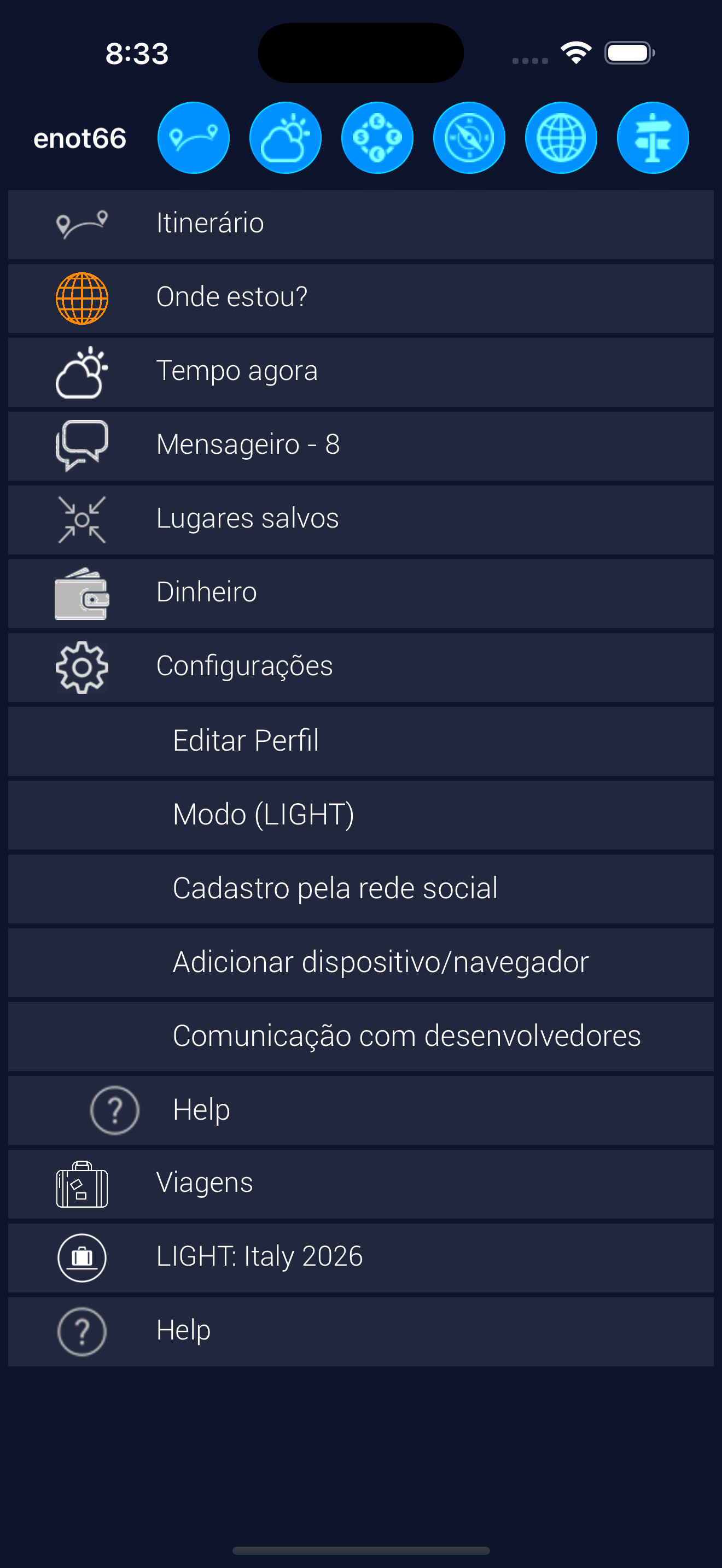Tap the currency exchange icon

click(377, 138)
